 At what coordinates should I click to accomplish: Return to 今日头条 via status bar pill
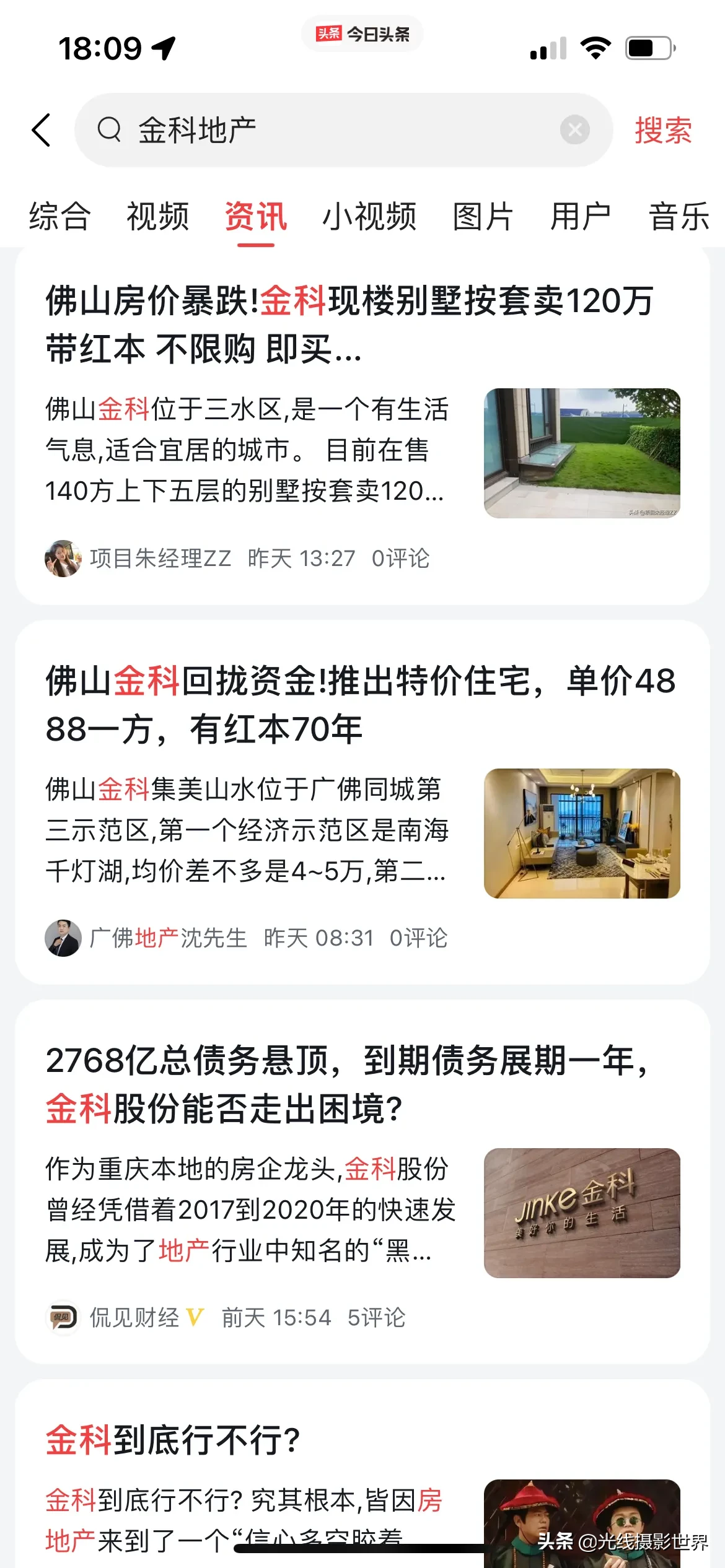(362, 33)
